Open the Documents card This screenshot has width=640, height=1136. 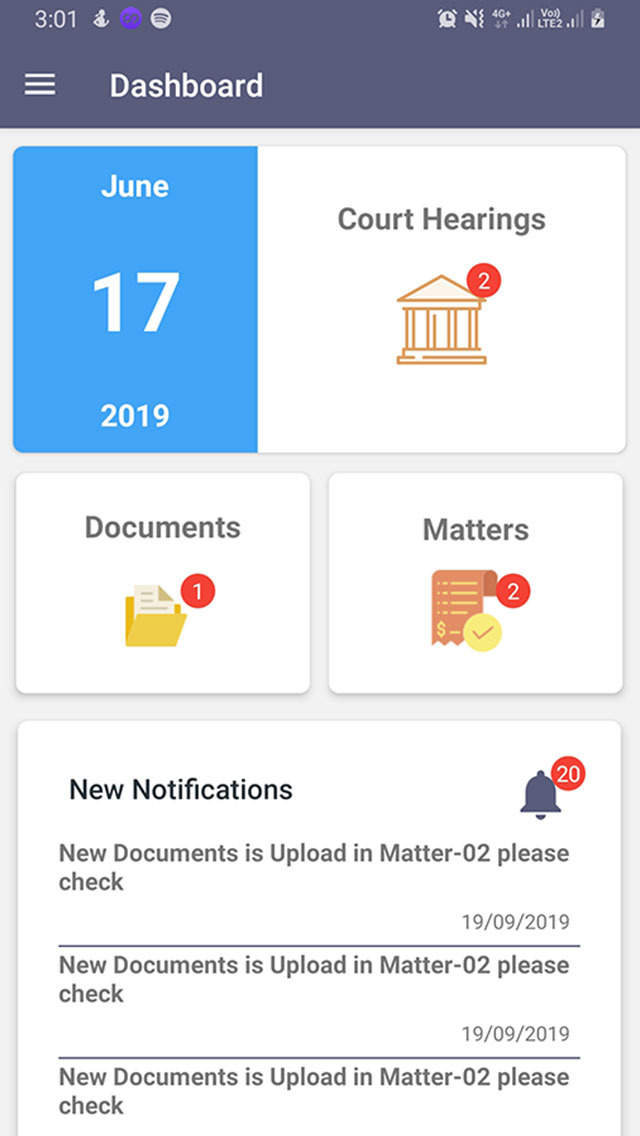tap(163, 583)
